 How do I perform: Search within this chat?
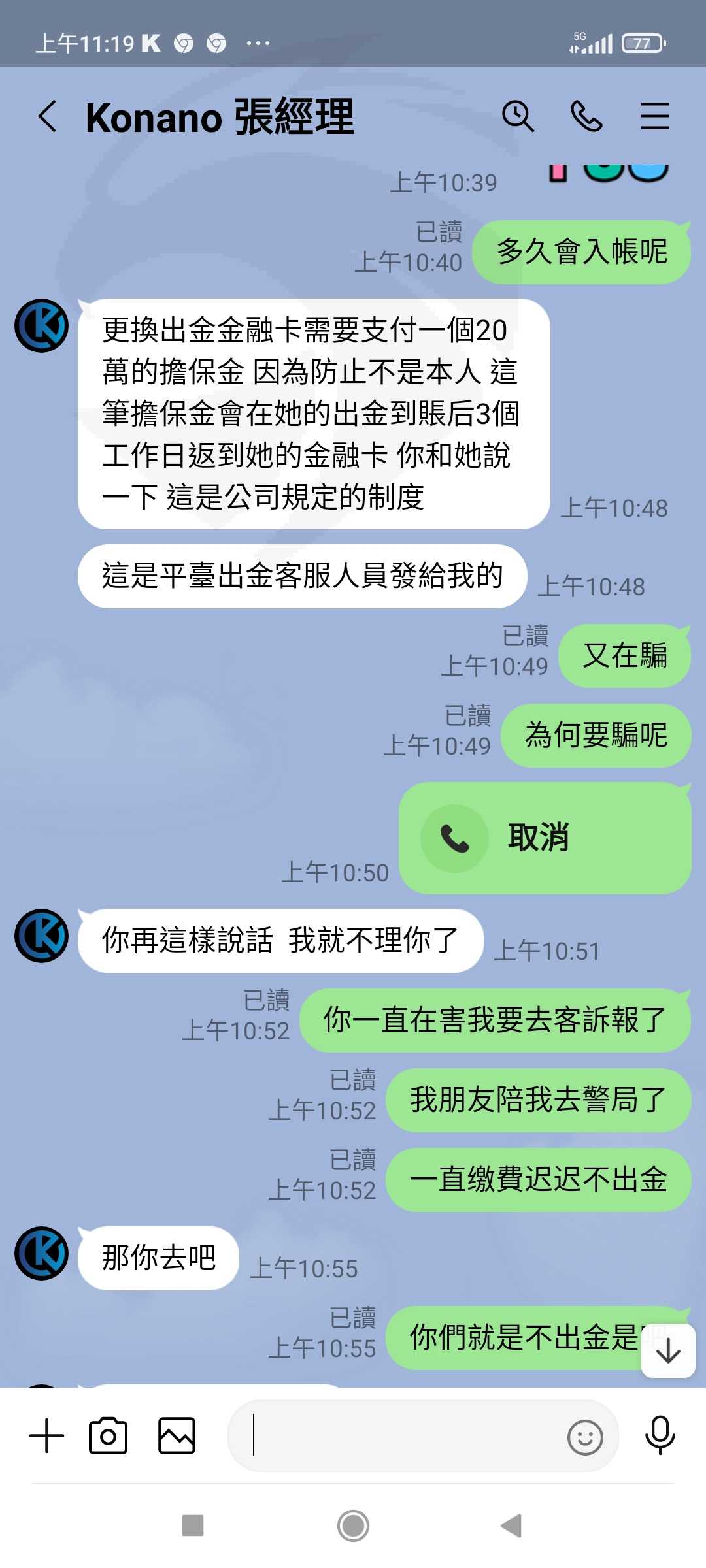(x=518, y=117)
